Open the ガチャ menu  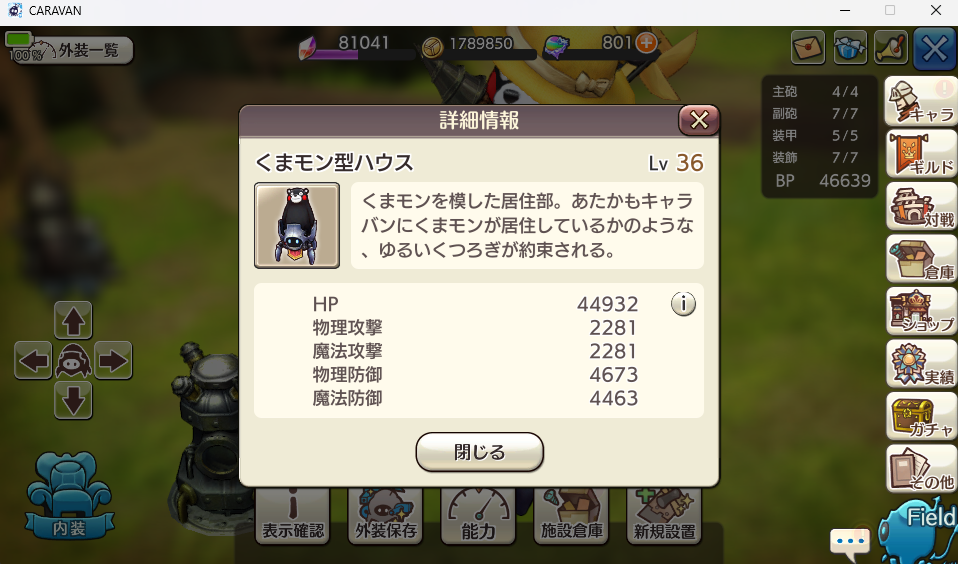click(x=921, y=417)
